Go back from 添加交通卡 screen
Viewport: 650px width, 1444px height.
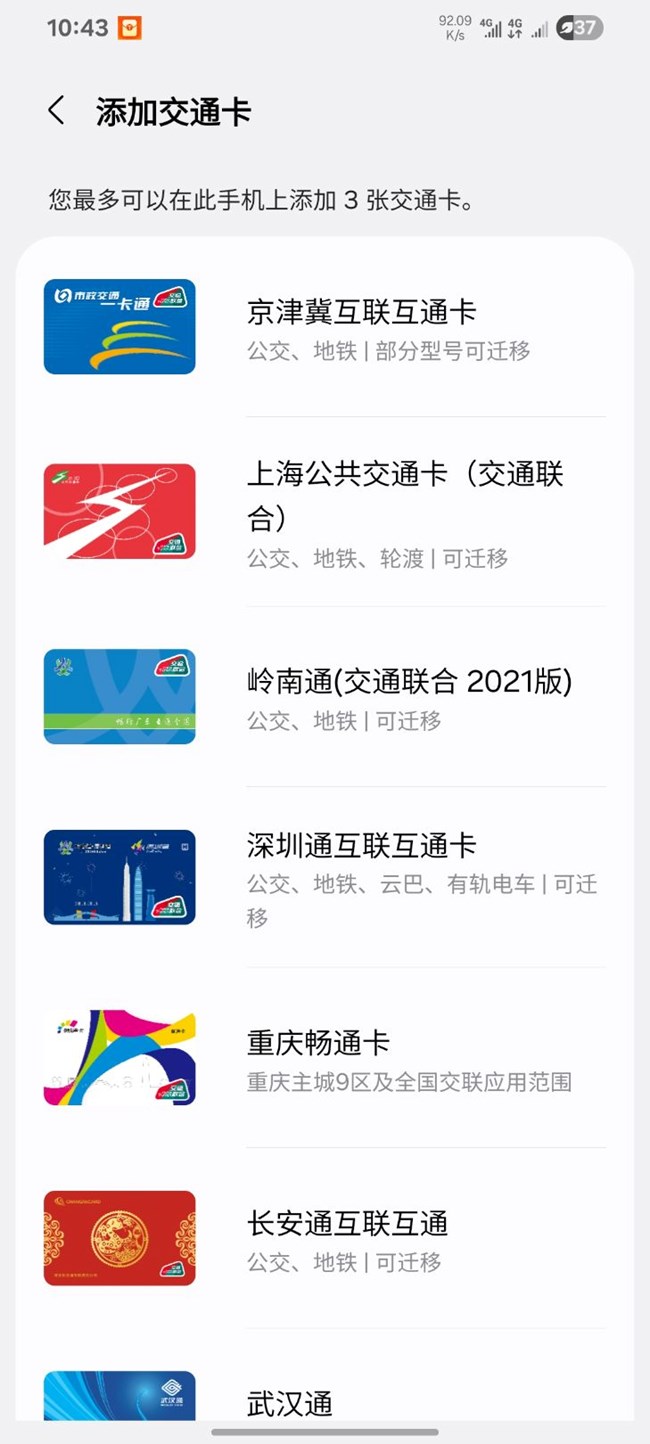[57, 111]
